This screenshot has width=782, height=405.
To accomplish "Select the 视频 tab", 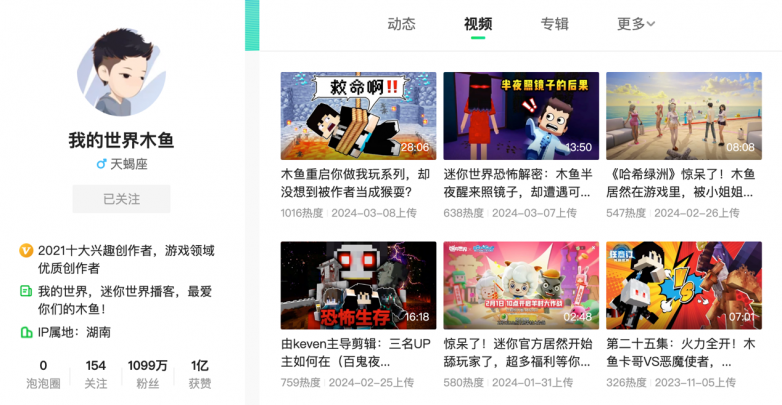I will (478, 24).
